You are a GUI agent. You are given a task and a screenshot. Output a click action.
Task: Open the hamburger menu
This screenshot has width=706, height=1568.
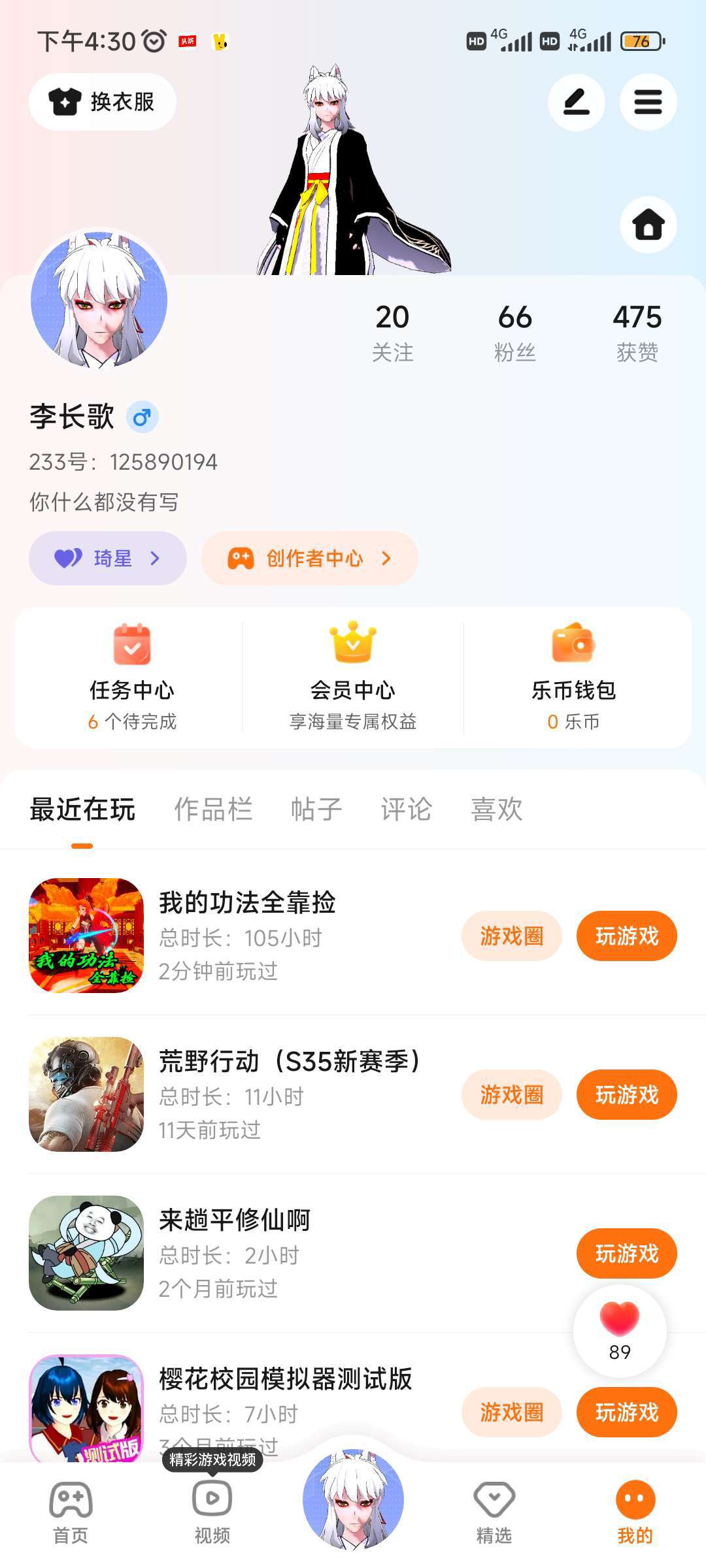[648, 102]
